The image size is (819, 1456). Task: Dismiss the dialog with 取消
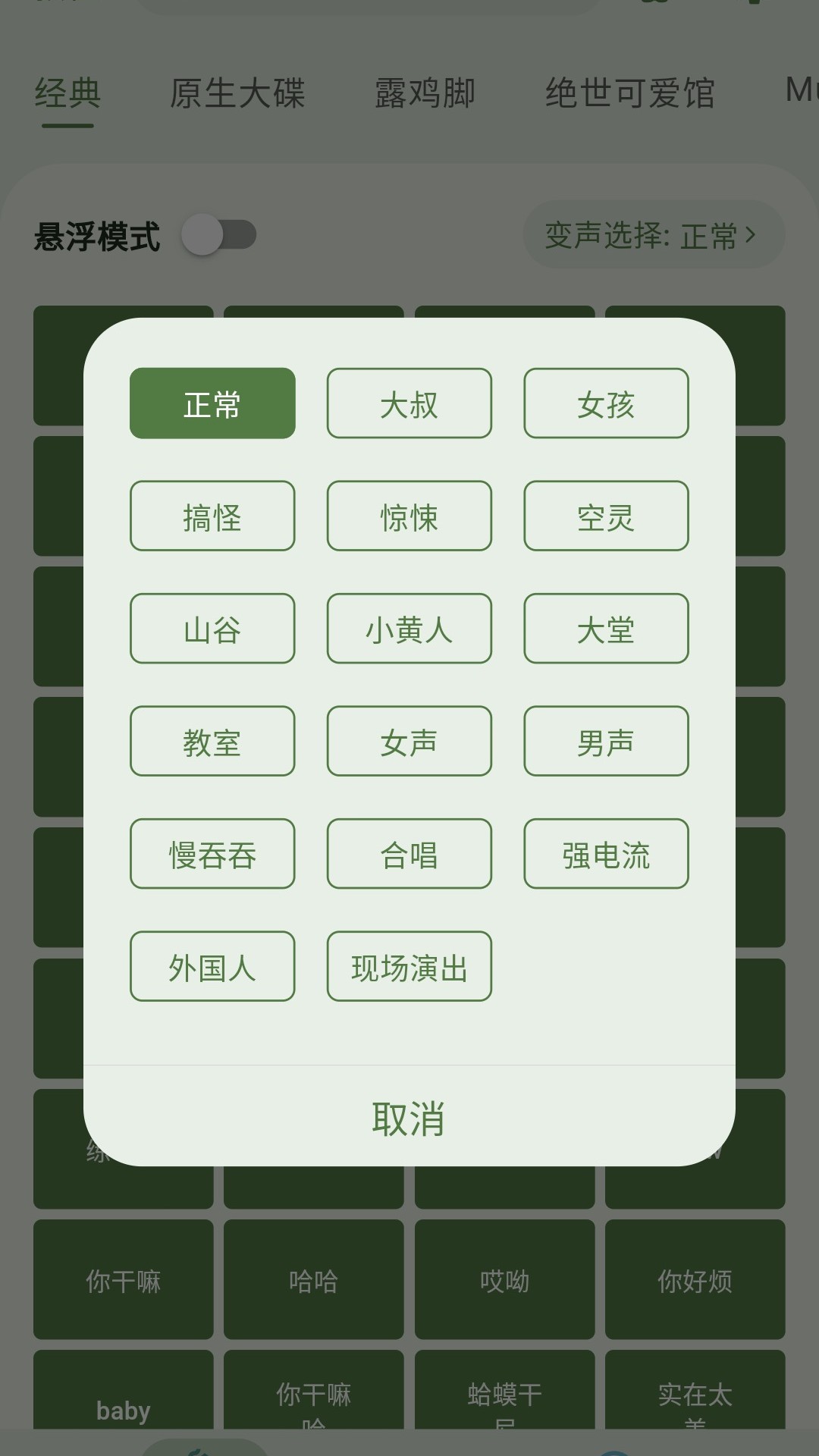coord(409,1116)
